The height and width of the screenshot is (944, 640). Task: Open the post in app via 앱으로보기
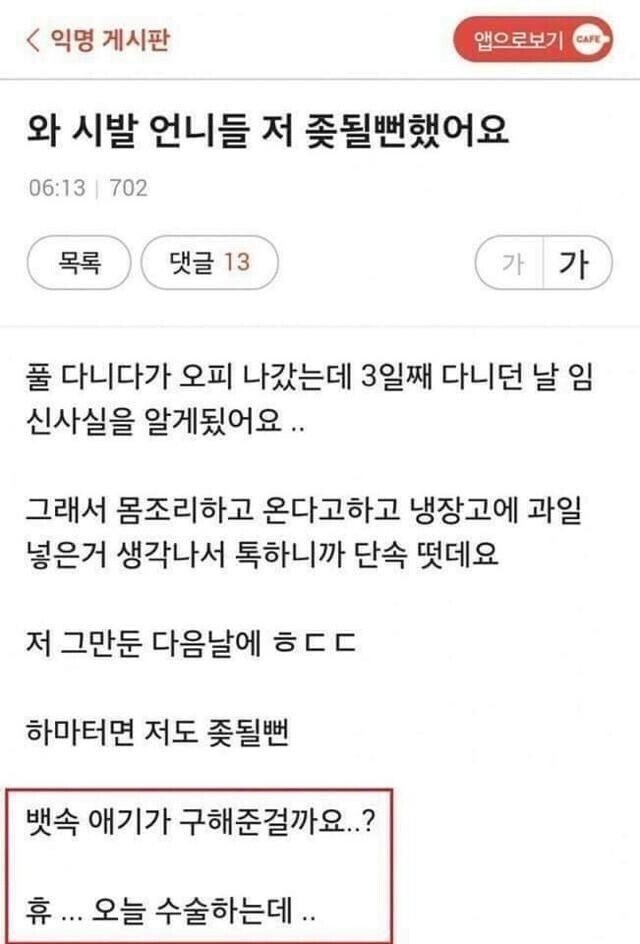point(531,40)
